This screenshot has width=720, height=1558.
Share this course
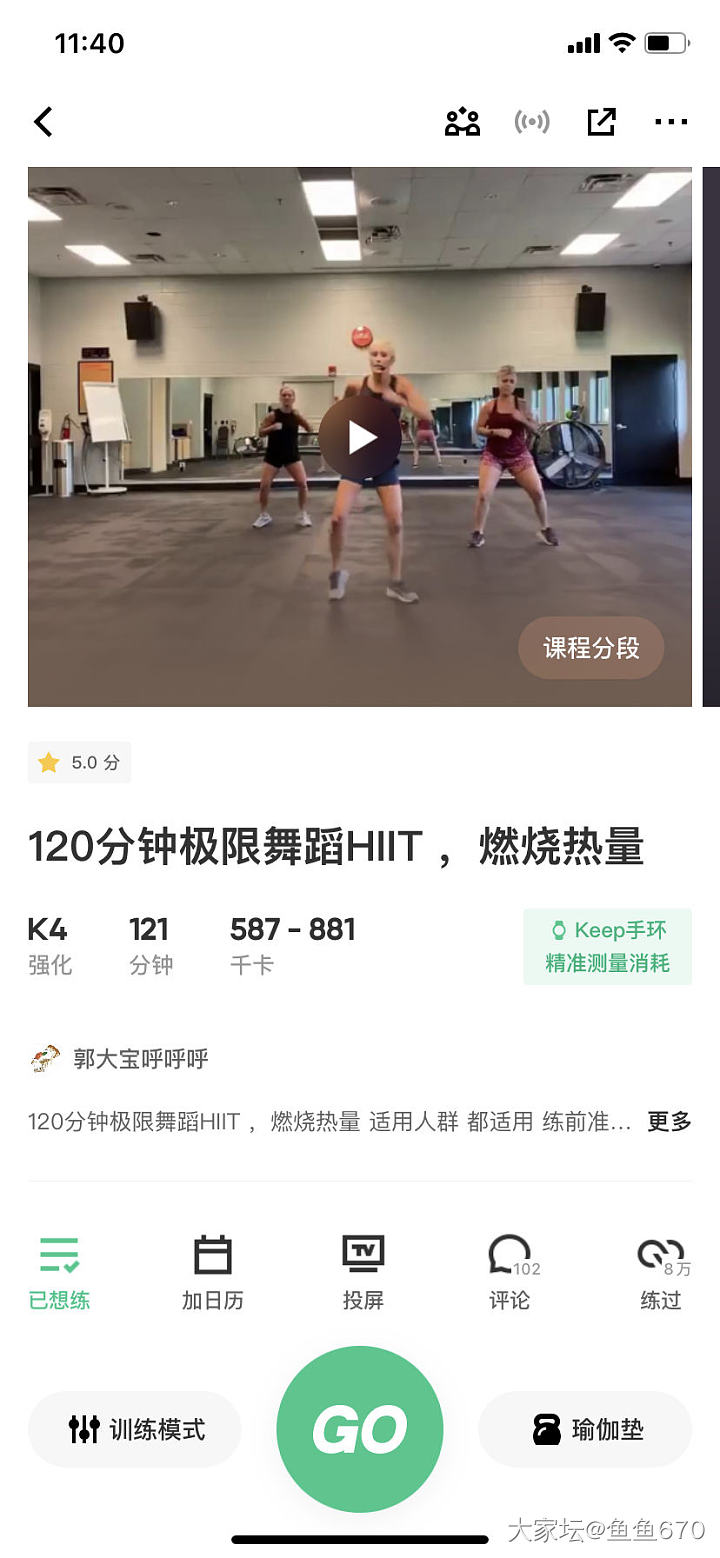point(601,122)
